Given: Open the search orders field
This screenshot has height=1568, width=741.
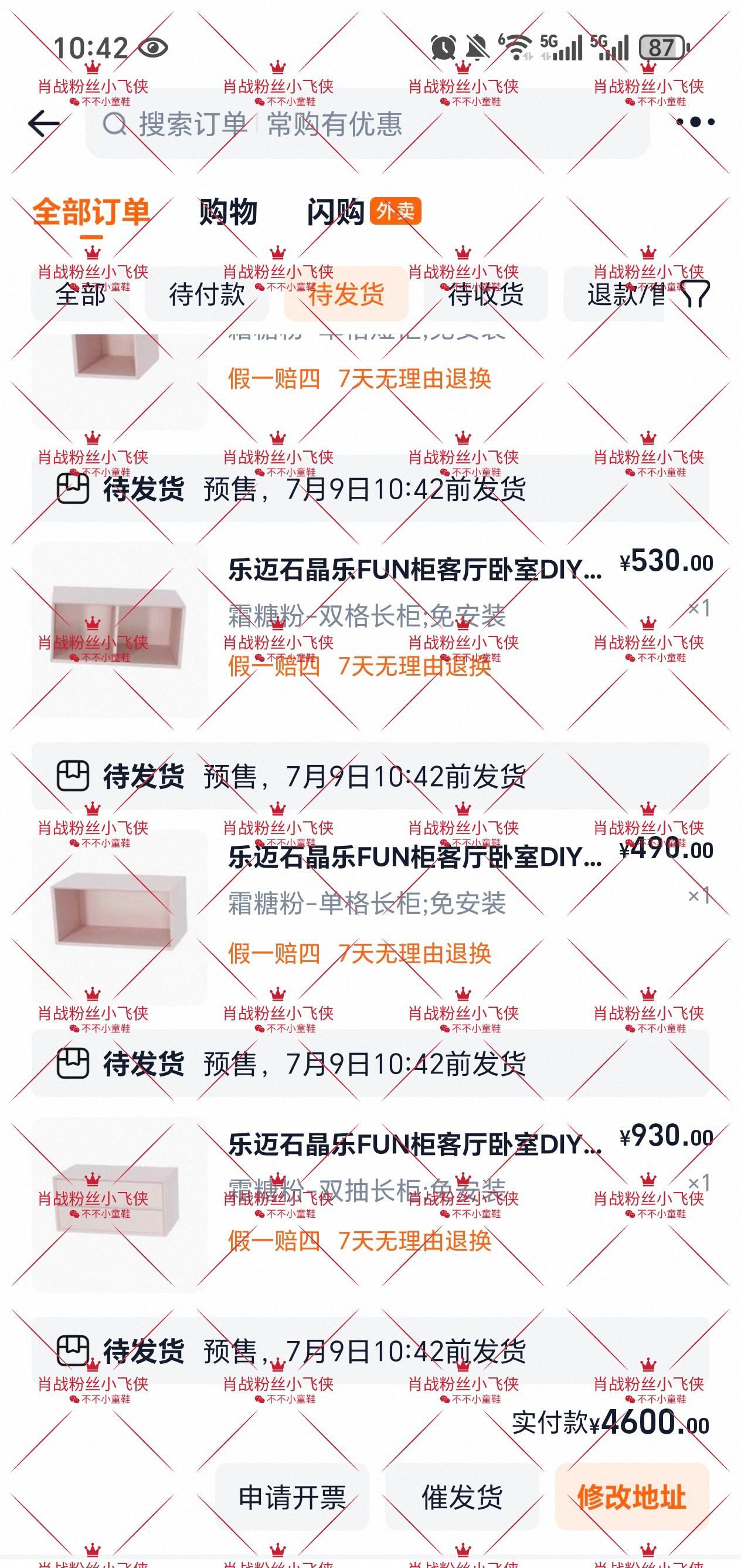Looking at the screenshot, I should tap(365, 124).
